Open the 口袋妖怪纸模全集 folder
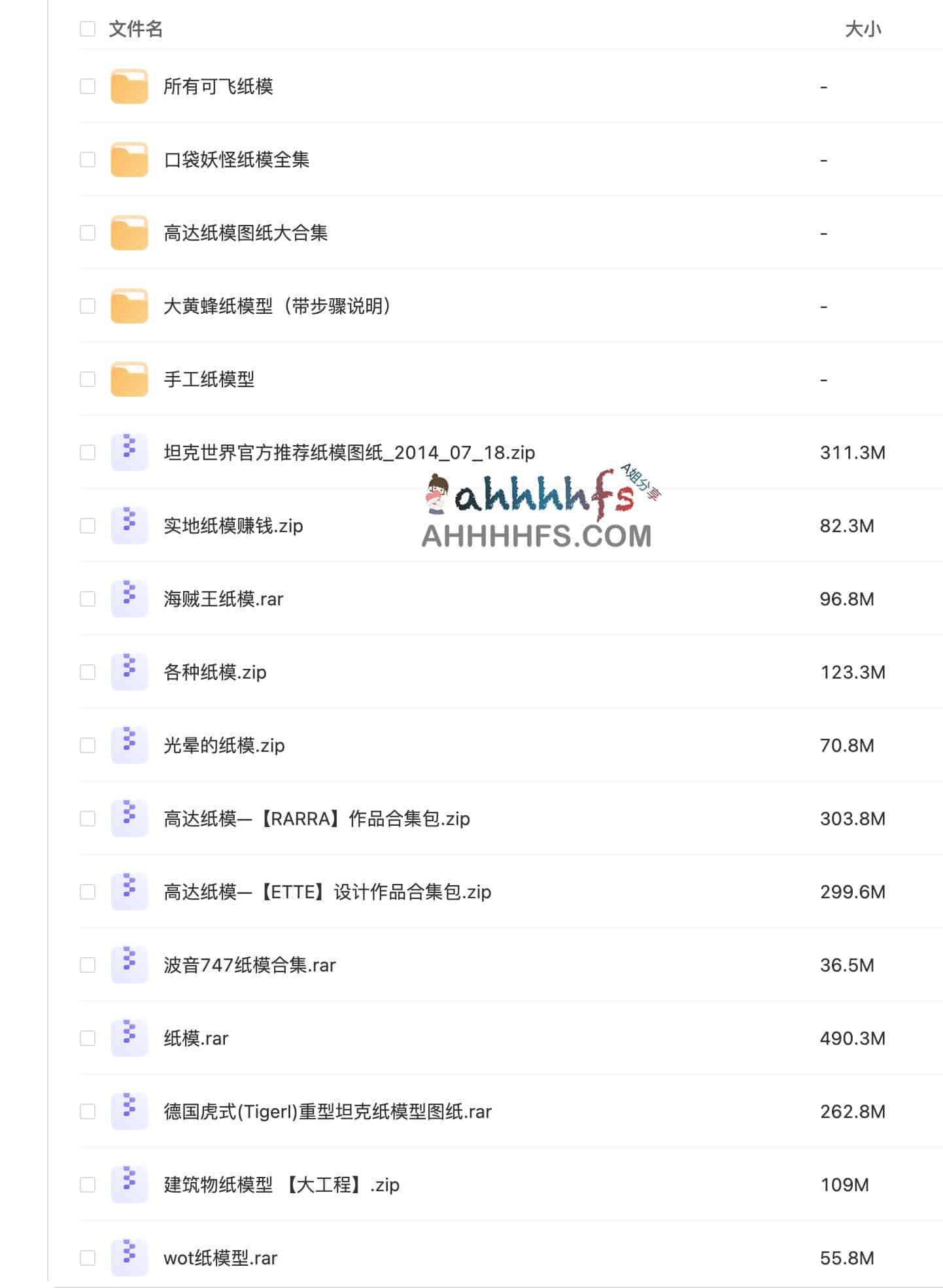 [x=236, y=160]
